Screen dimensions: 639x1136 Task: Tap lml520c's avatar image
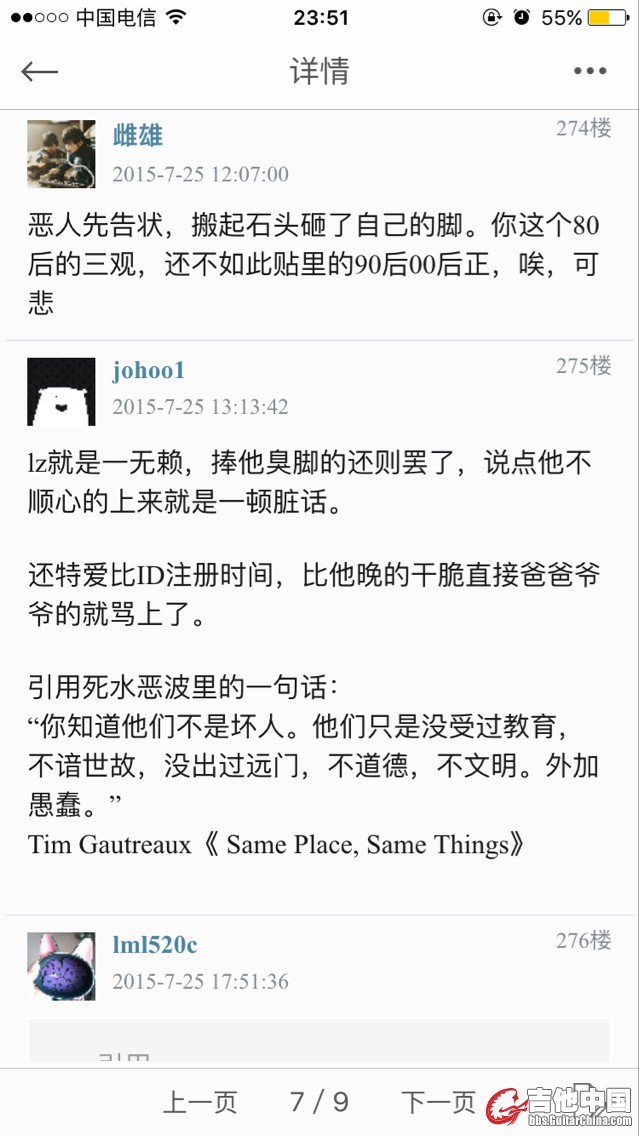click(61, 966)
